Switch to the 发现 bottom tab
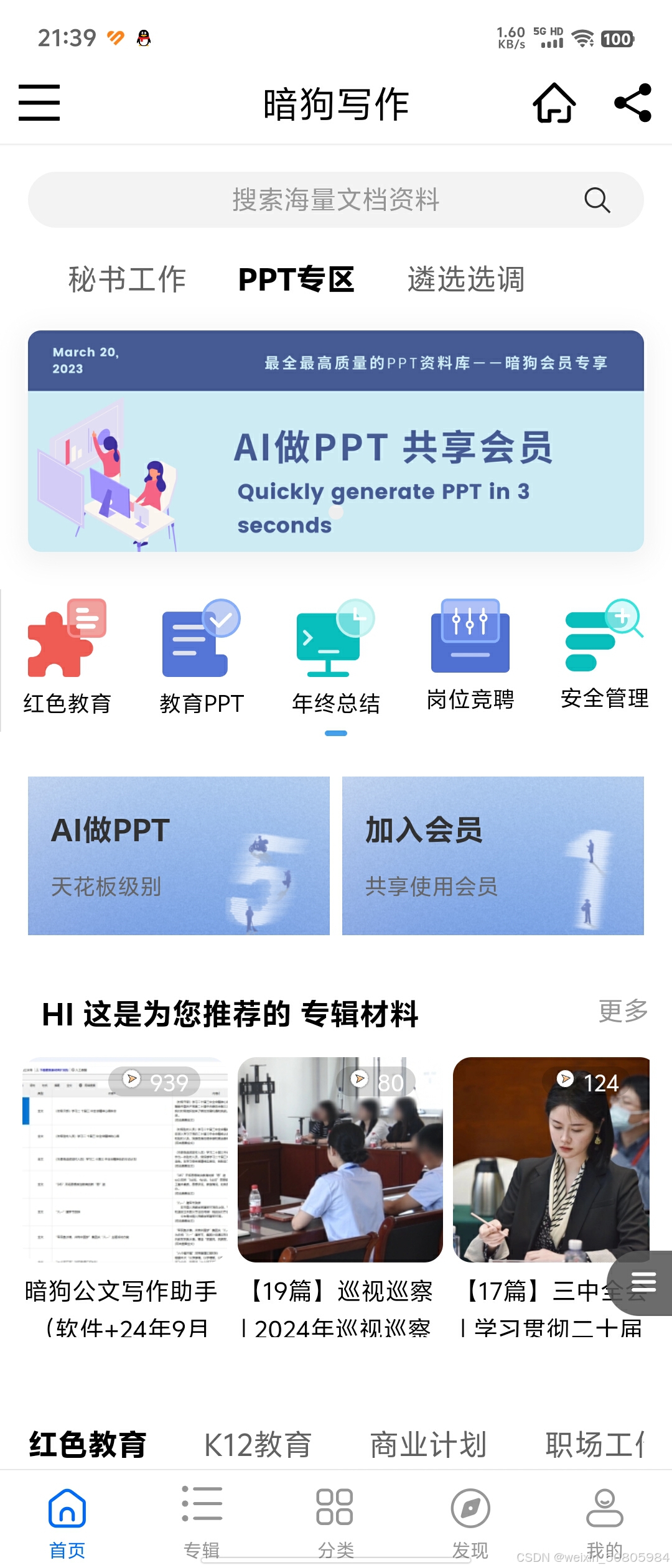The image size is (672, 1568). click(x=470, y=1519)
